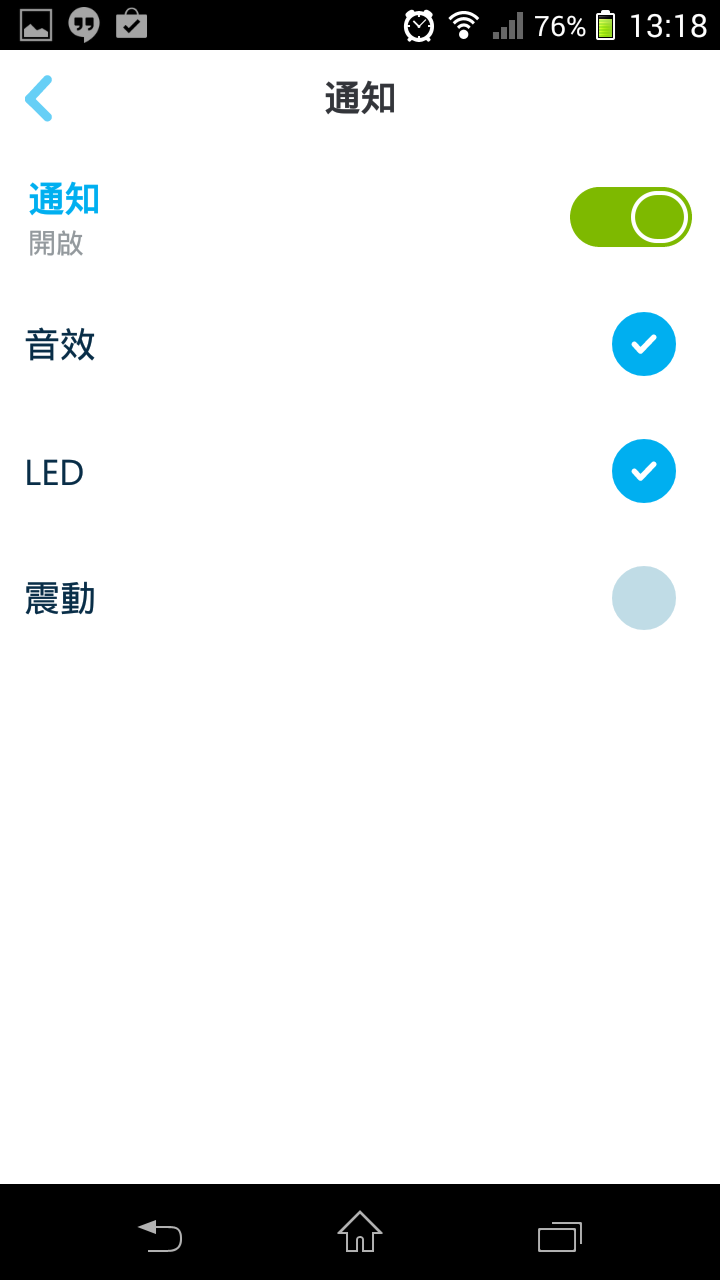Tap the system home button
Screen dimensions: 720x1280
pyautogui.click(x=360, y=1232)
